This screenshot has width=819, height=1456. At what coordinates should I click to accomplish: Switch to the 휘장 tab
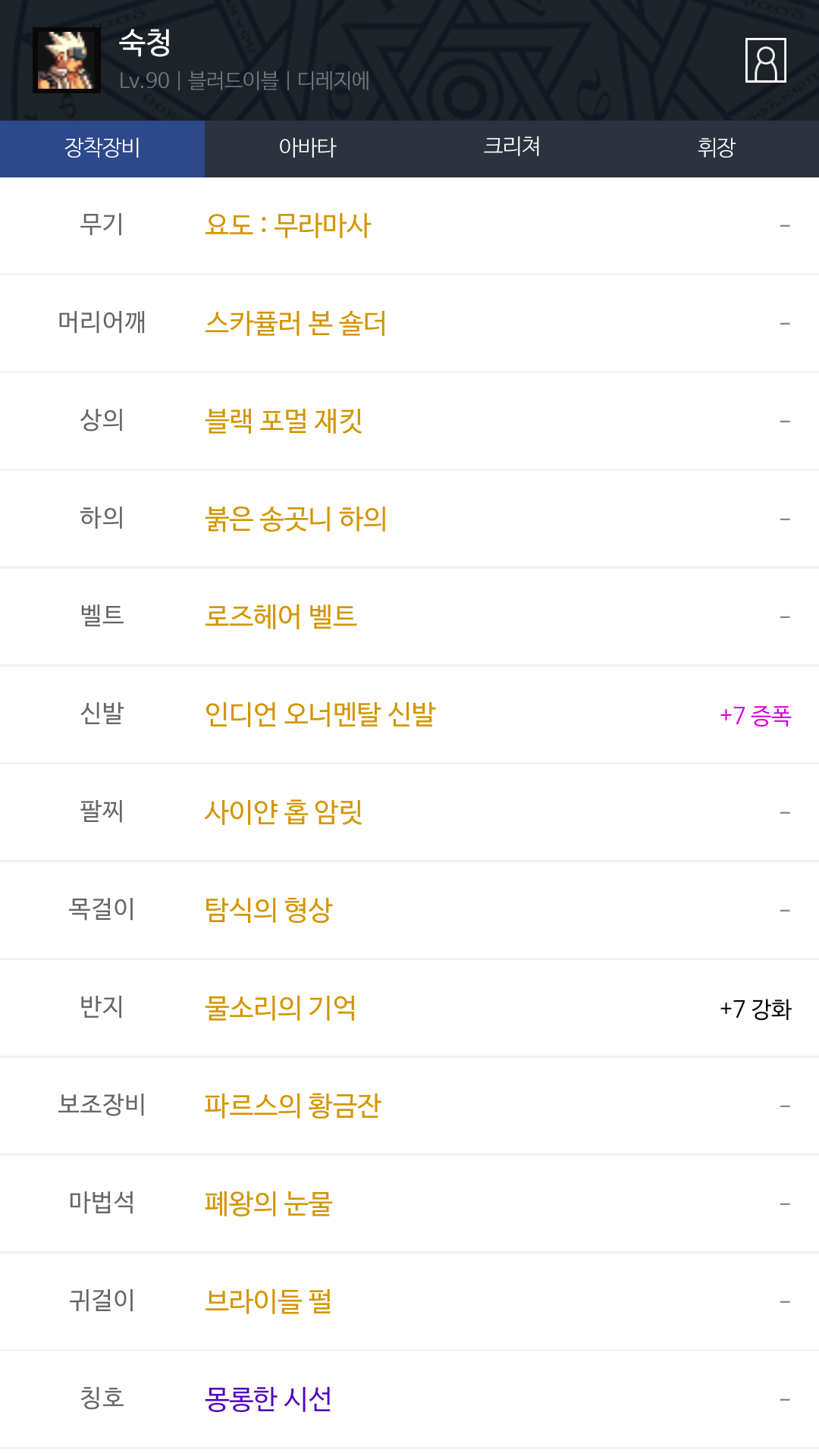tap(717, 148)
